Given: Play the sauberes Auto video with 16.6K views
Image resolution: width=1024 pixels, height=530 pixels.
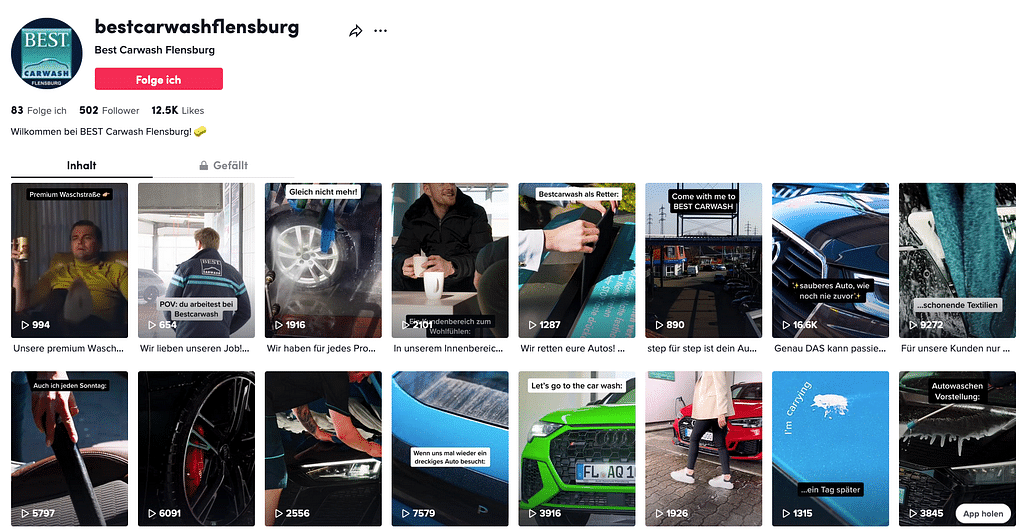Looking at the screenshot, I should click(x=830, y=260).
